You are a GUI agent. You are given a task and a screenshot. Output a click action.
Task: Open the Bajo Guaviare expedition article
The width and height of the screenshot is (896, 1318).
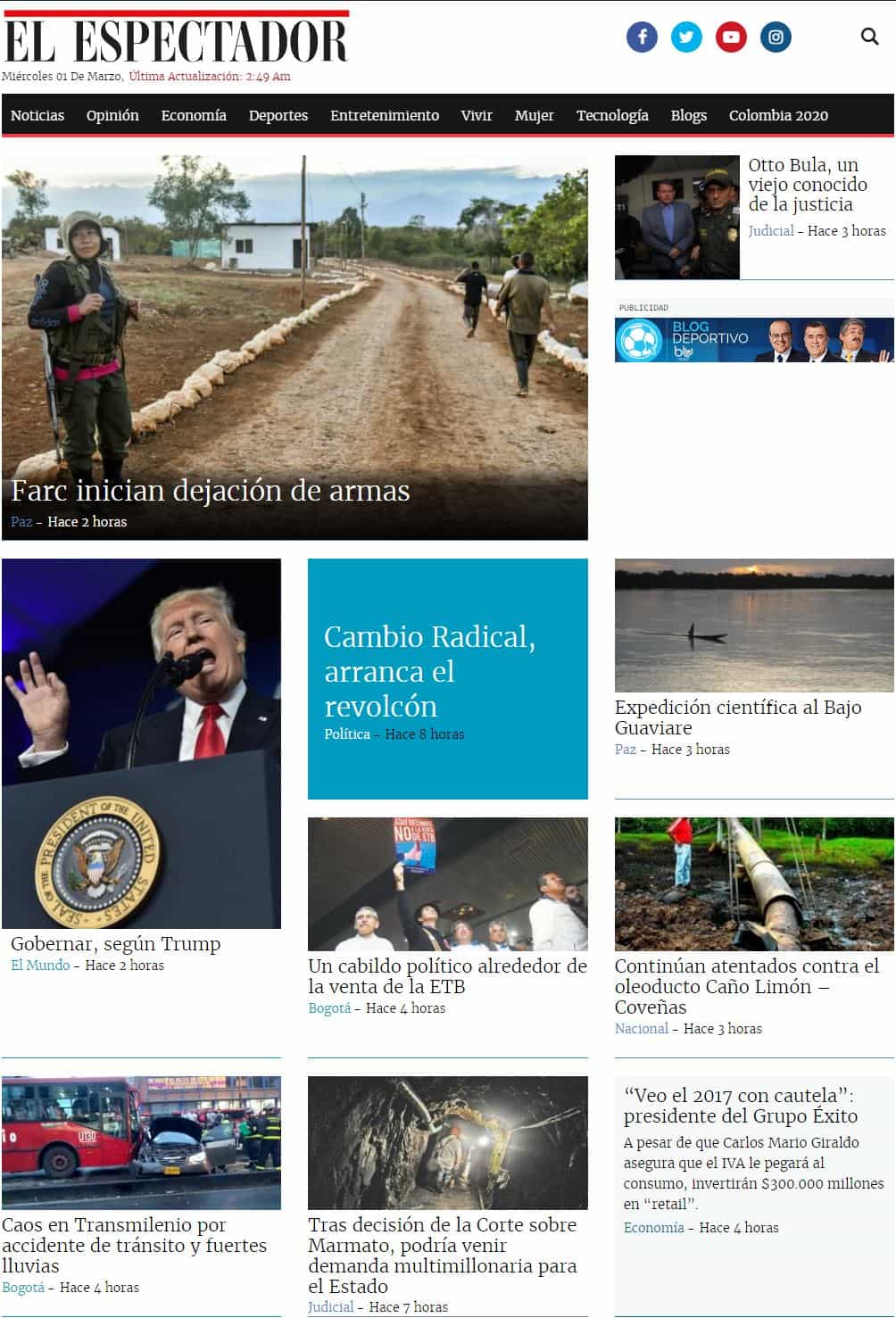click(737, 717)
